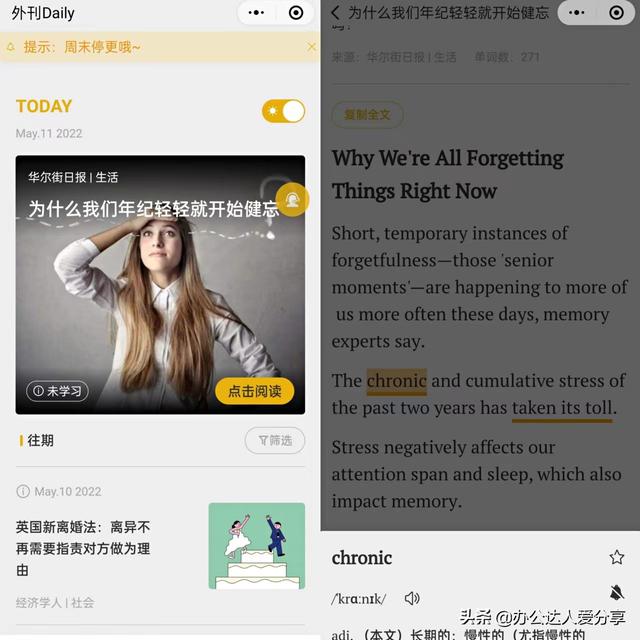
Task: Tap the headset audio icon on the article card
Action: pyautogui.click(x=292, y=200)
